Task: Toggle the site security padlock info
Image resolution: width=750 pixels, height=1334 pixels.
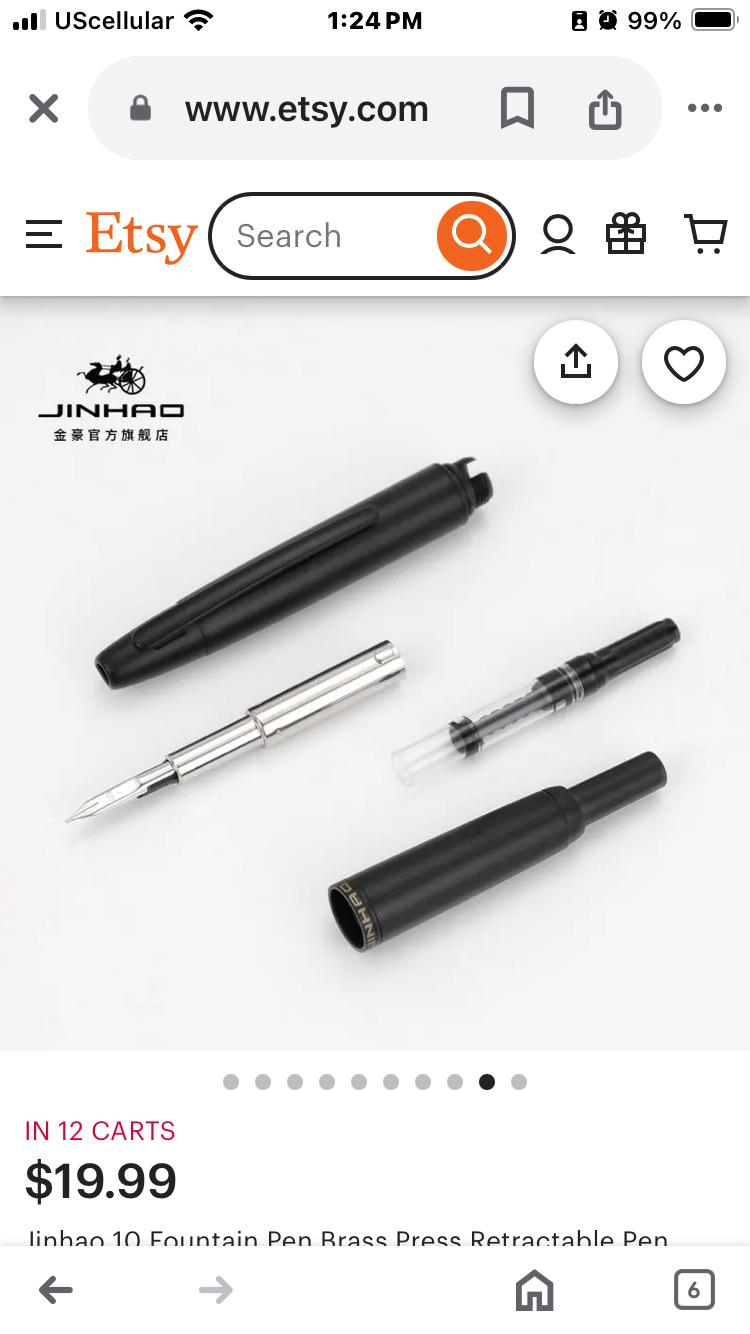Action: tap(142, 108)
